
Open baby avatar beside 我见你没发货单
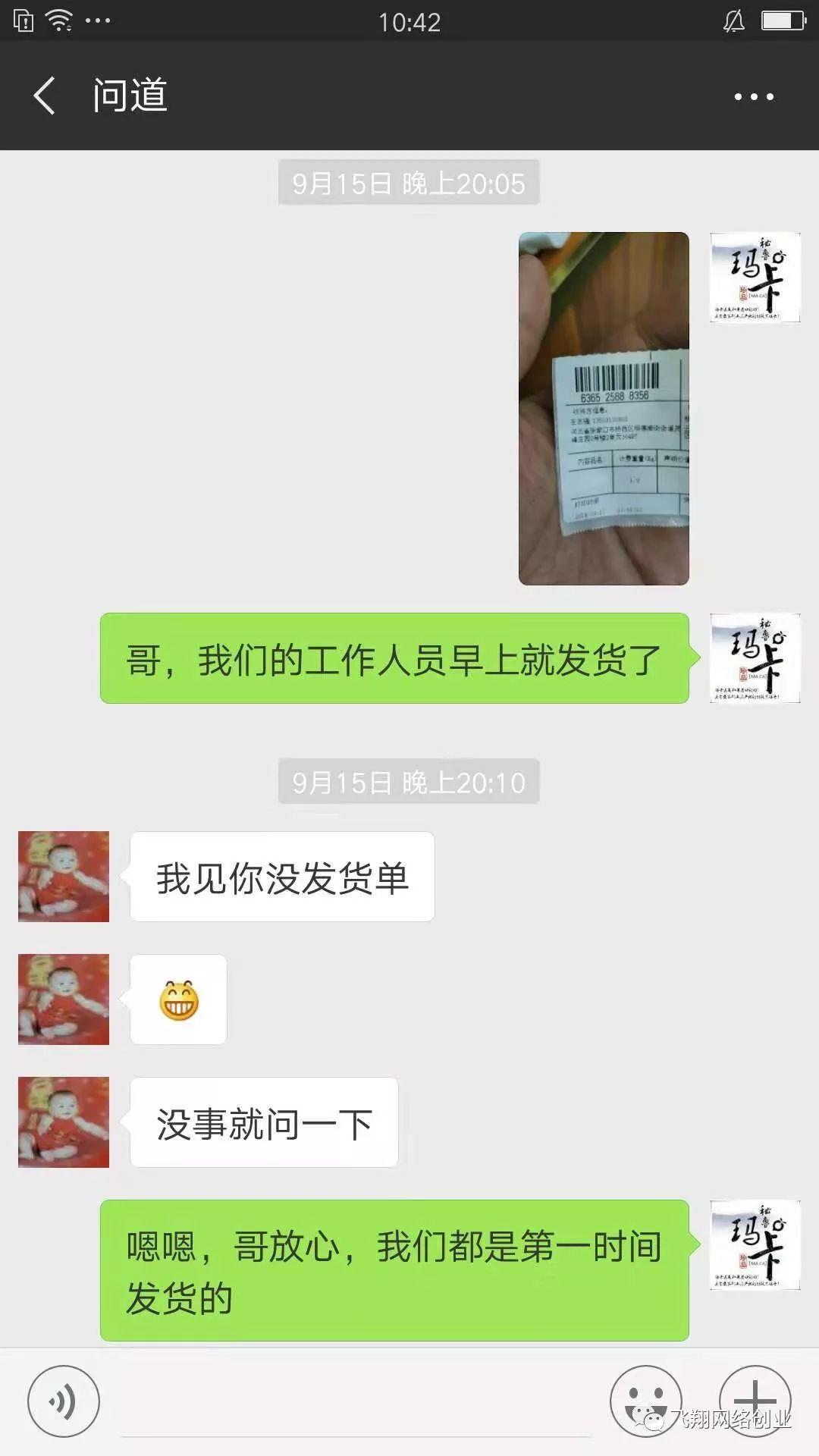(x=64, y=876)
